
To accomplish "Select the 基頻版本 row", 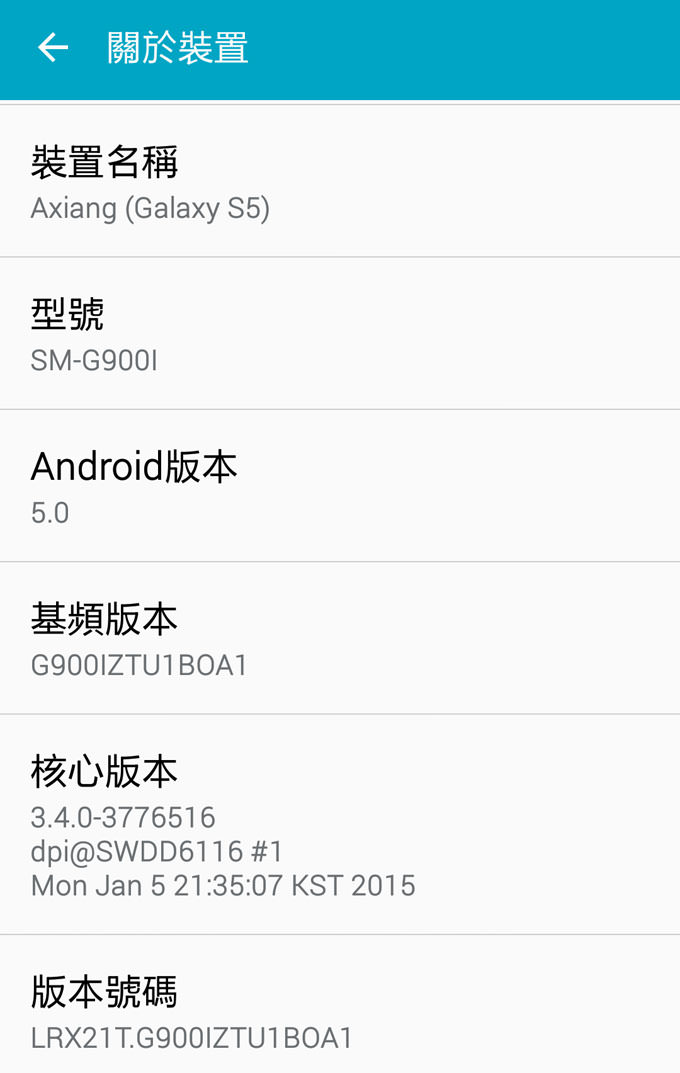I will [340, 639].
